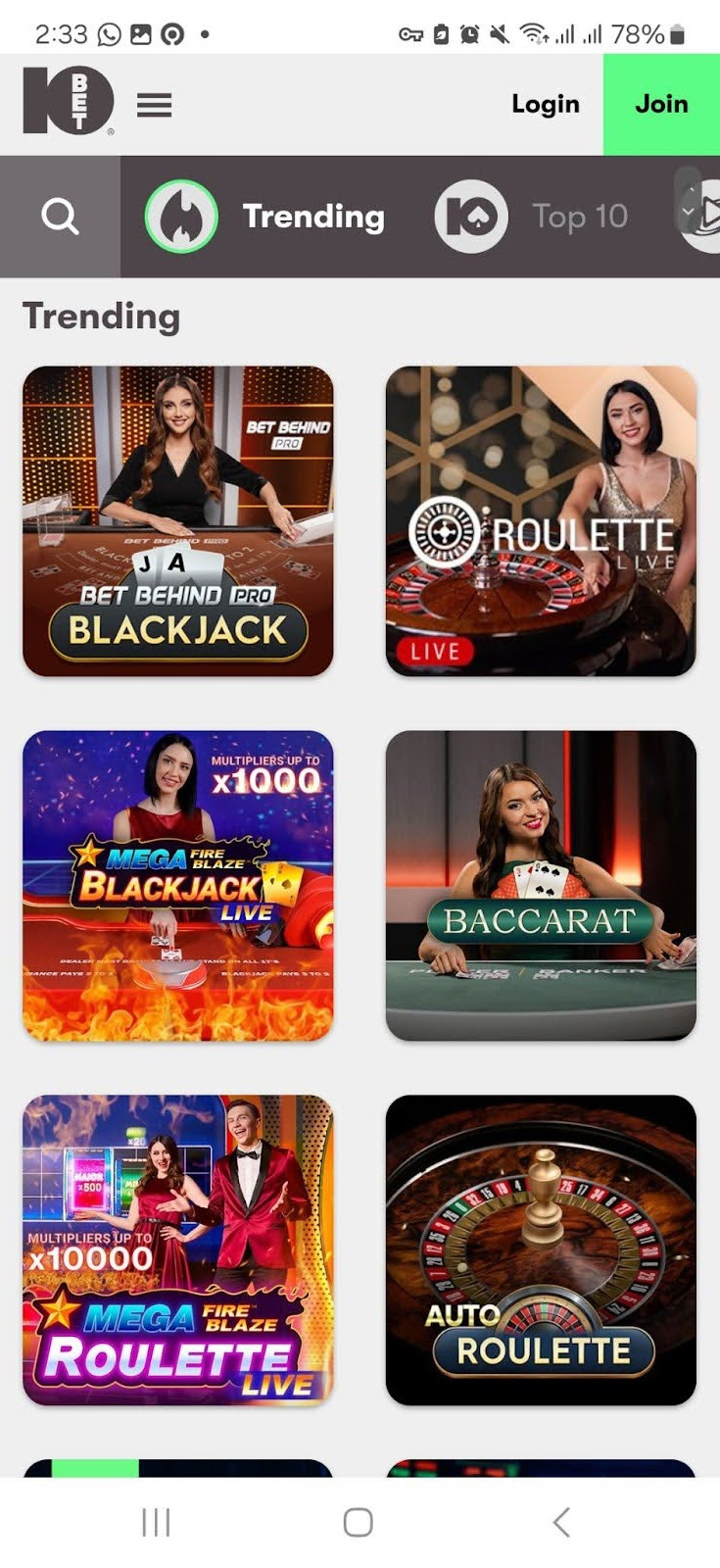
Task: Start Mega Fire Blaze Roulette Live
Action: click(177, 1249)
